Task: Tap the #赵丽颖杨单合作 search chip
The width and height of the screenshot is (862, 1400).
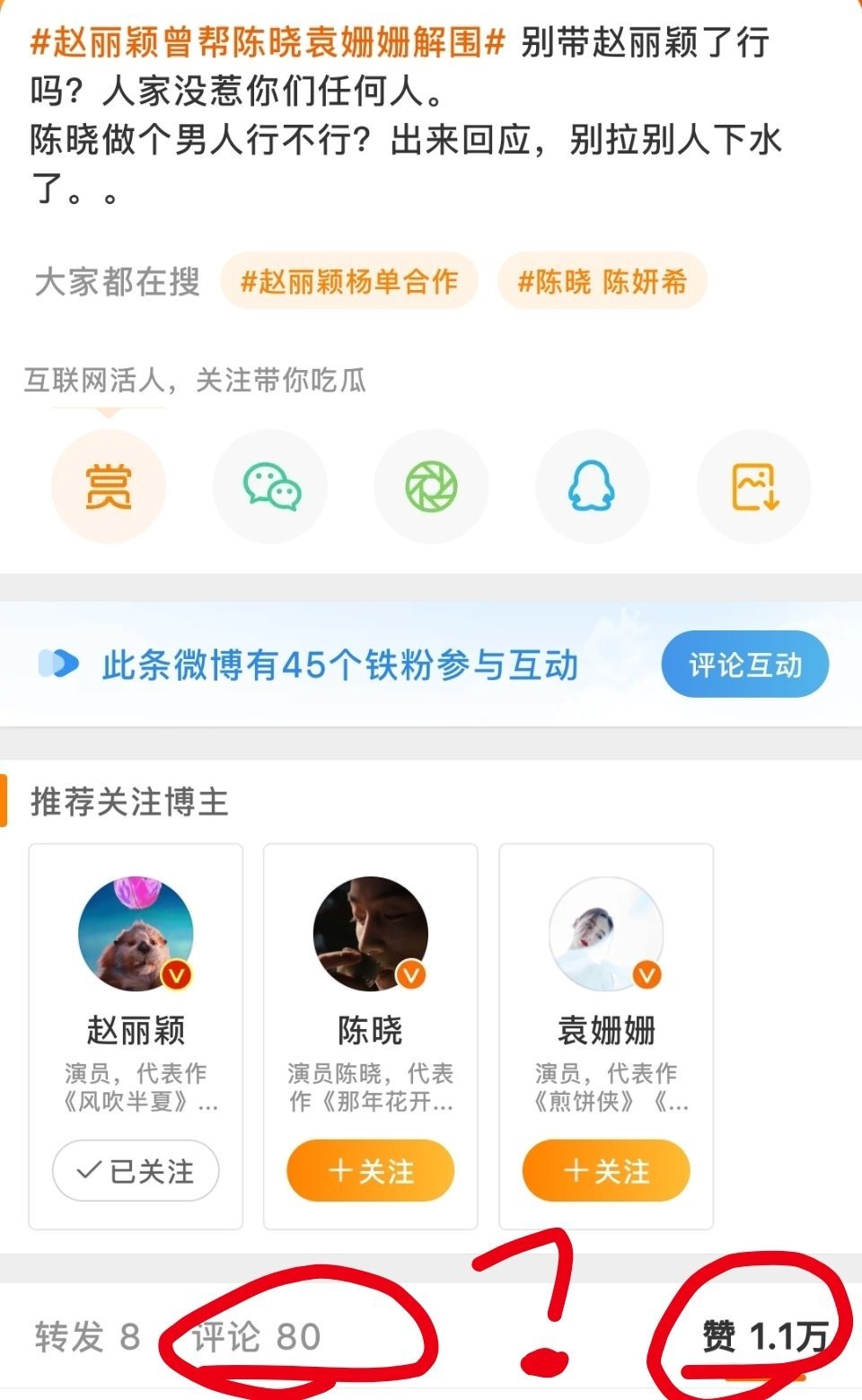Action: 349,281
